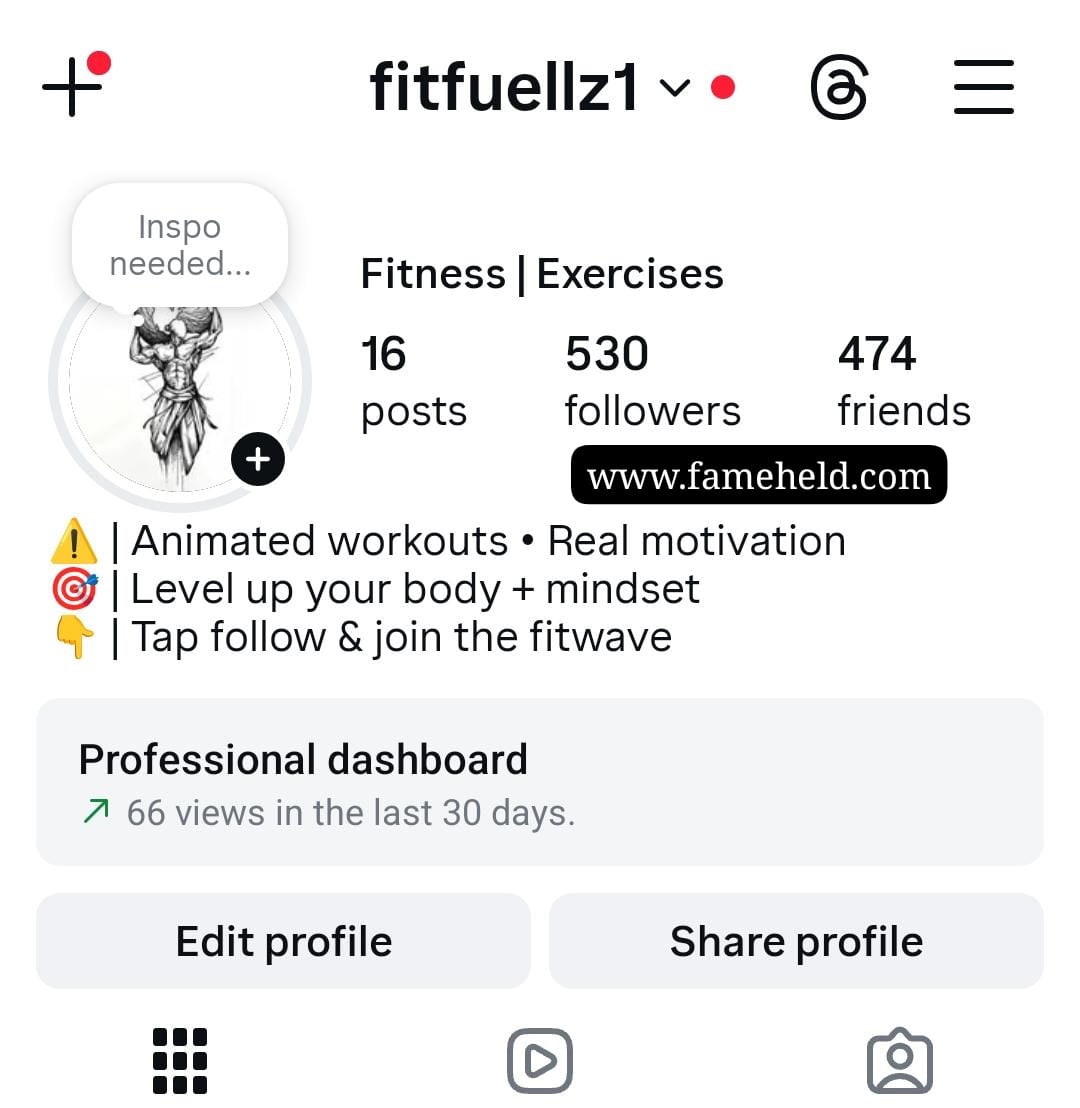Image resolution: width=1080 pixels, height=1108 pixels.
Task: Tap the Edit profile button
Action: point(284,941)
